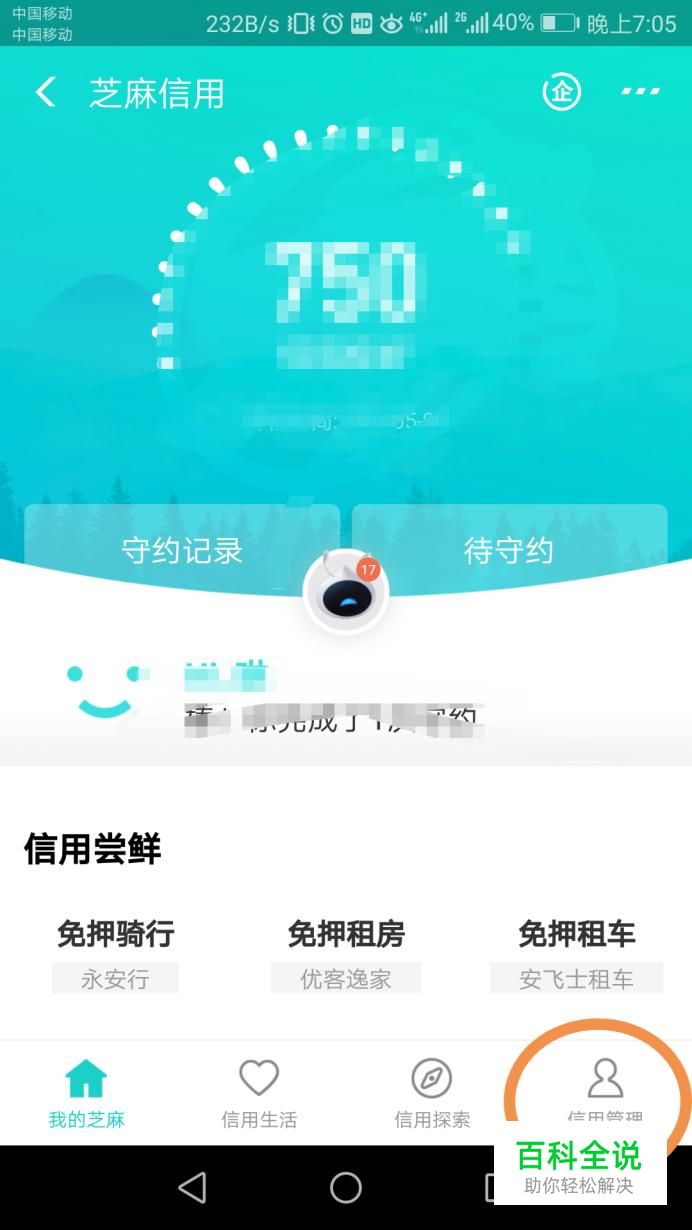Tap the system home button
Viewport: 692px width, 1230px height.
346,1187
